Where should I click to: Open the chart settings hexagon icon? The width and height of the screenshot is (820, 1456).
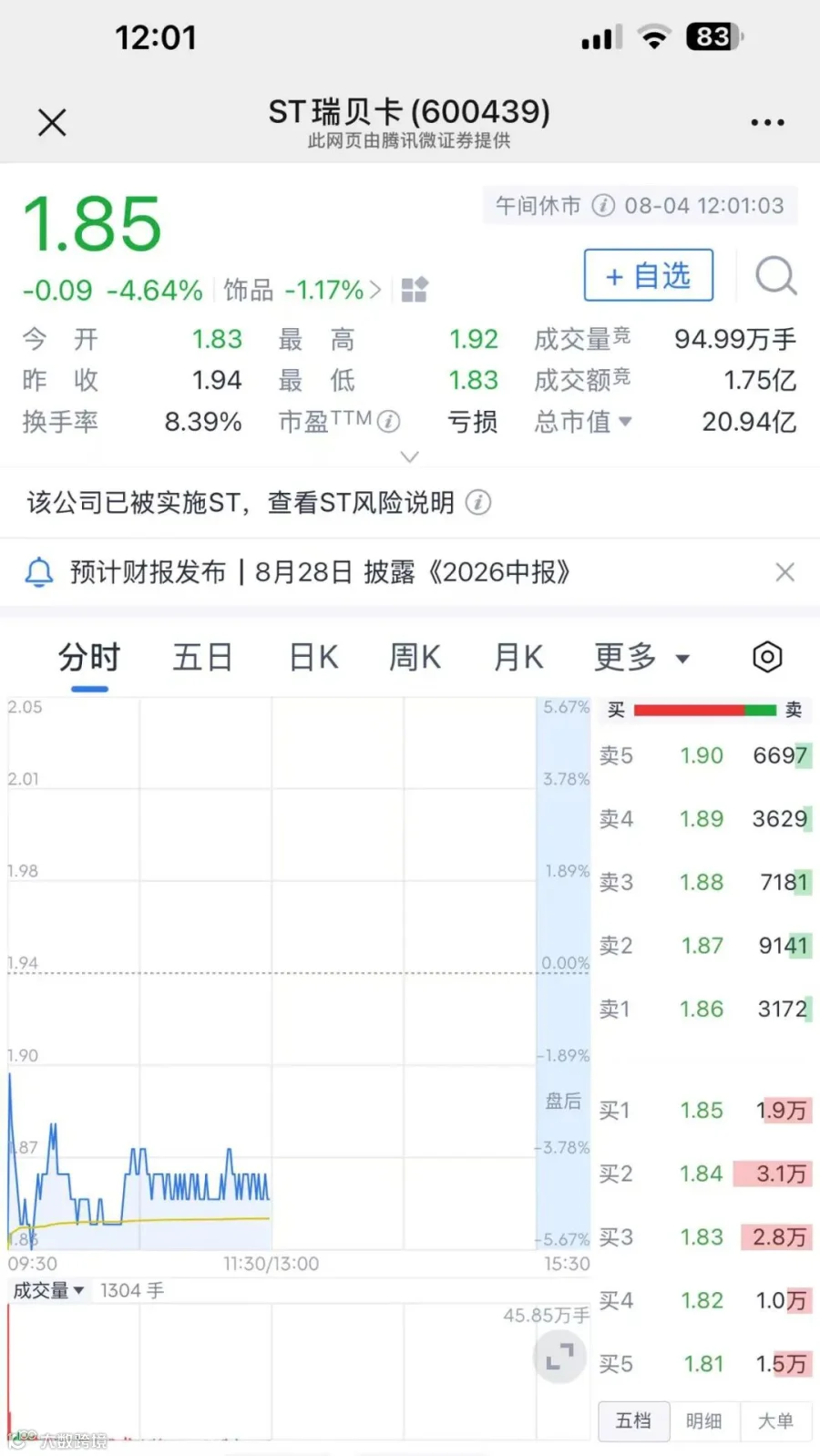pyautogui.click(x=767, y=657)
